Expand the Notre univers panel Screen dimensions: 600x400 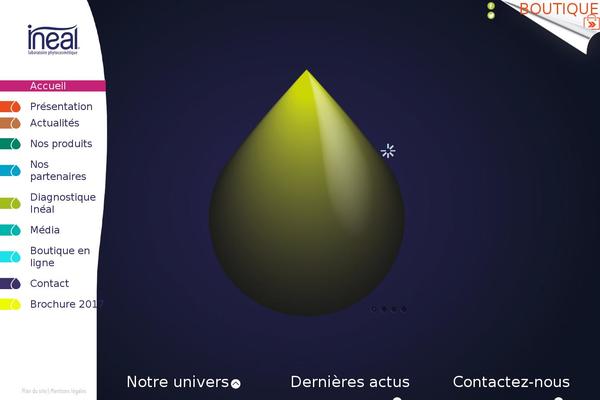182,382
